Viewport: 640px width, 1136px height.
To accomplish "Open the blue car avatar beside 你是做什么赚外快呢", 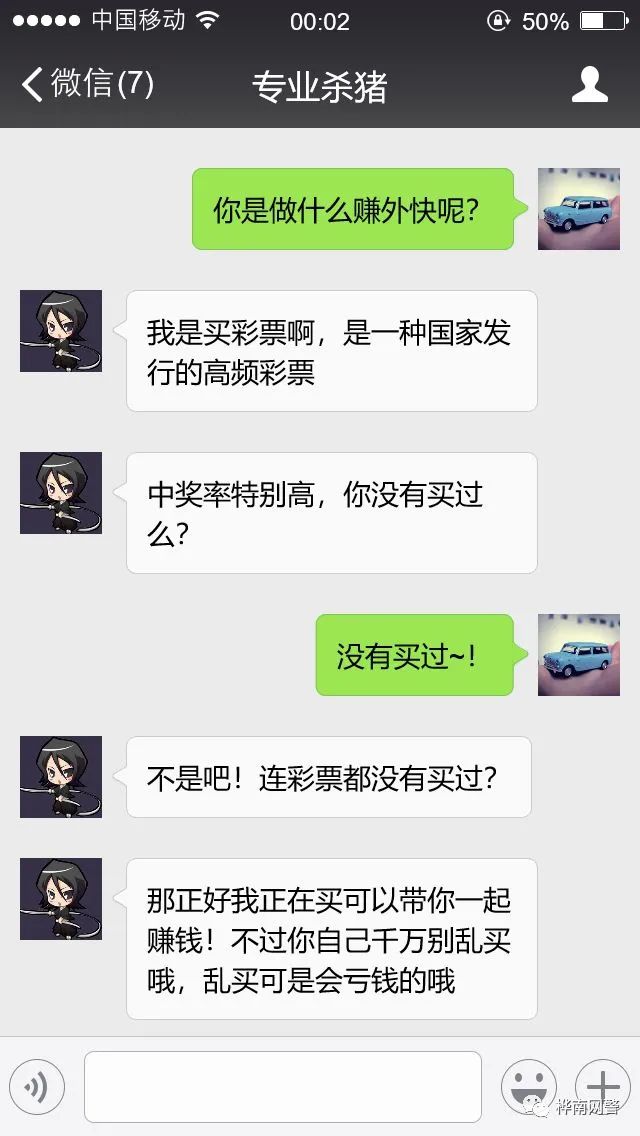I will (x=578, y=209).
